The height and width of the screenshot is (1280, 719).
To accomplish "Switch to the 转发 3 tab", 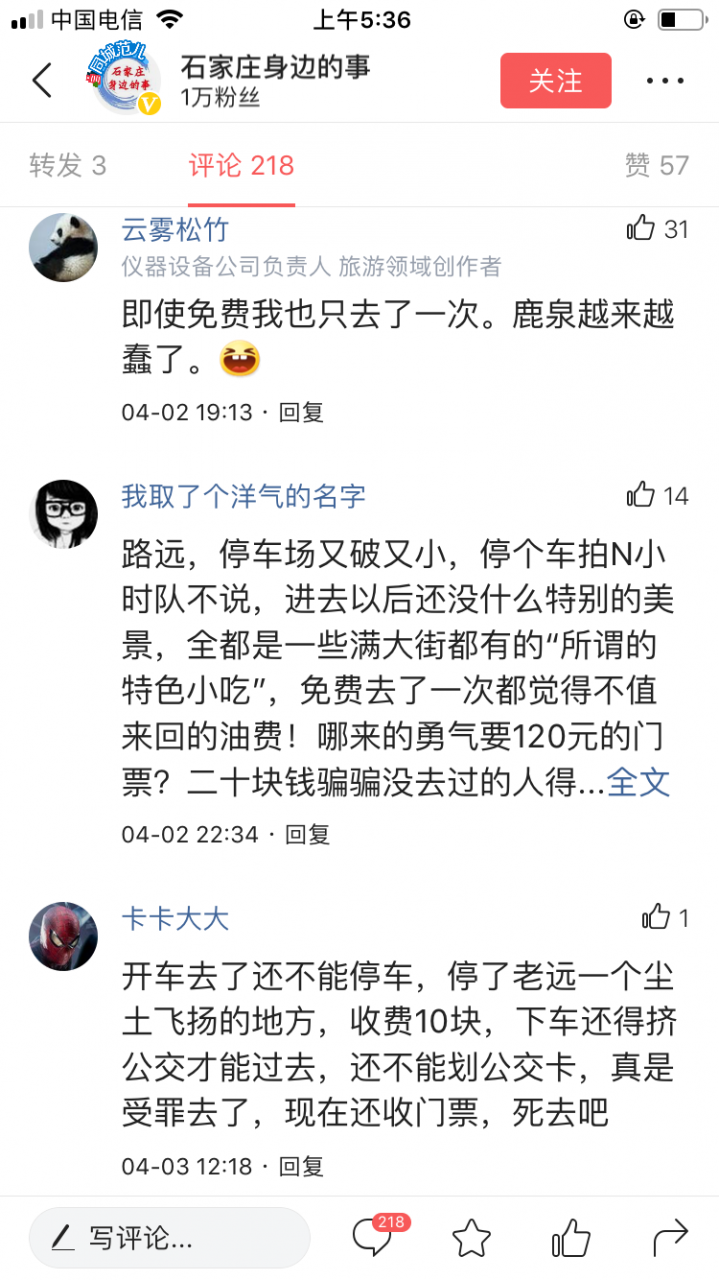I will click(68, 165).
